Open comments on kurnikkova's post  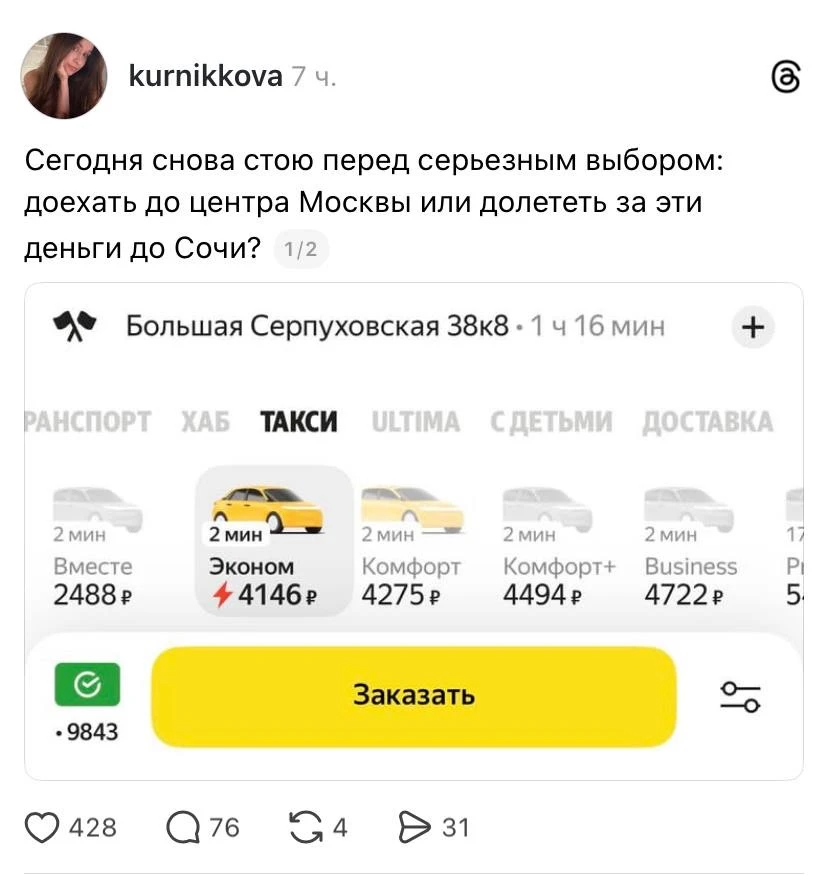183,827
